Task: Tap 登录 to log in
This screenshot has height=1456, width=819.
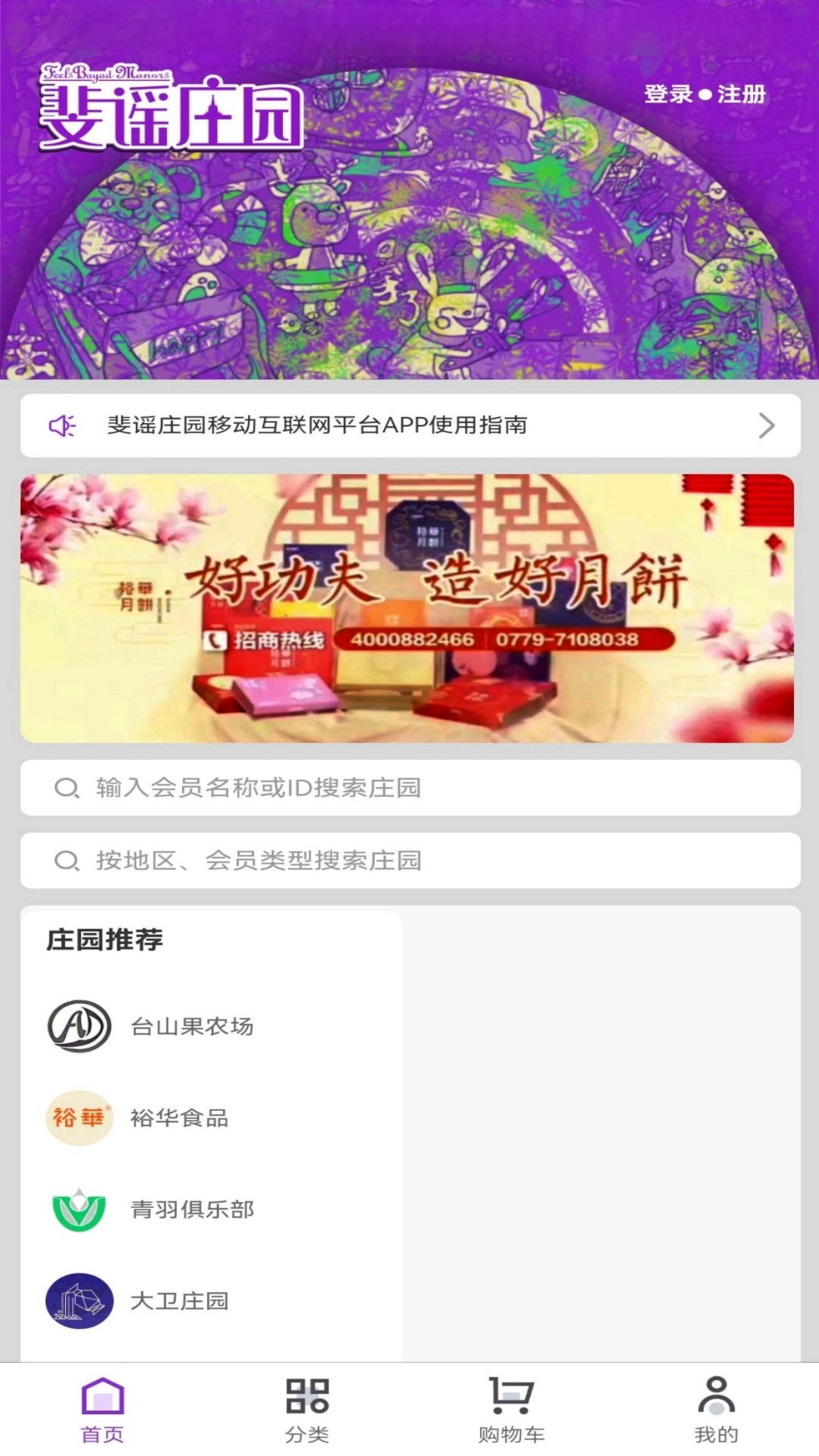Action: (x=668, y=94)
